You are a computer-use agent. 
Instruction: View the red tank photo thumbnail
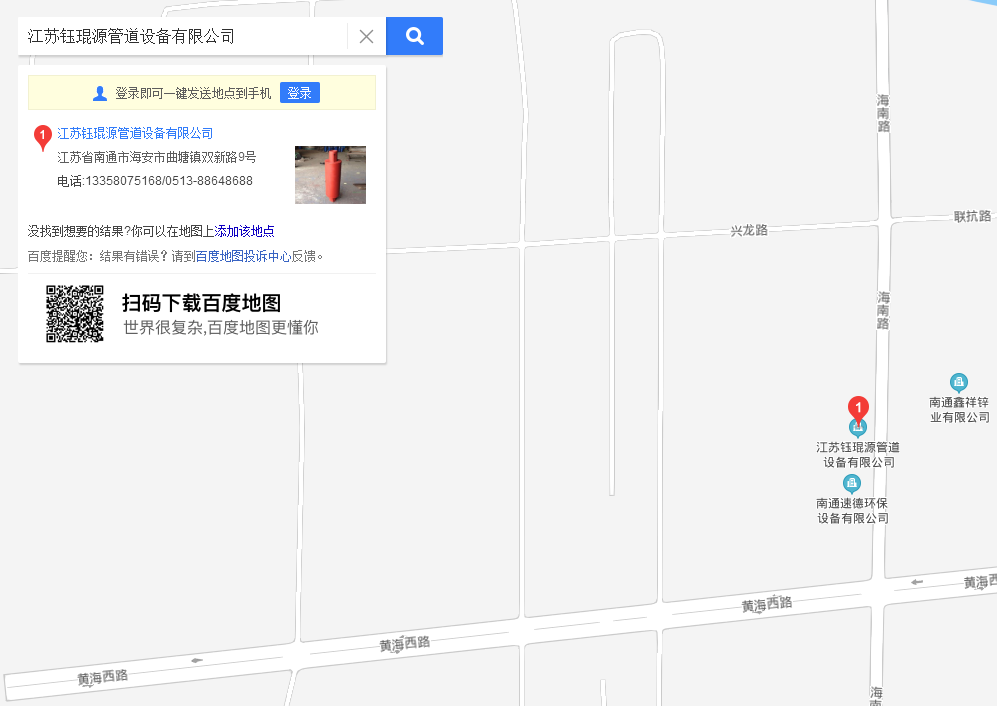click(x=330, y=175)
